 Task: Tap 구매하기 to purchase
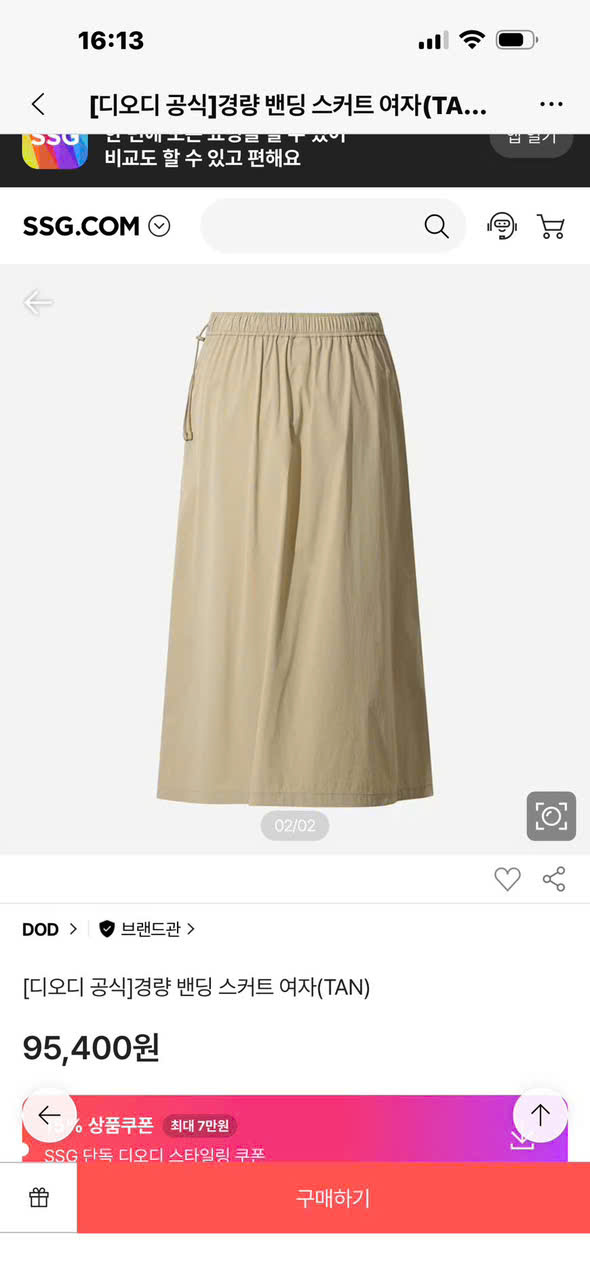click(333, 1197)
